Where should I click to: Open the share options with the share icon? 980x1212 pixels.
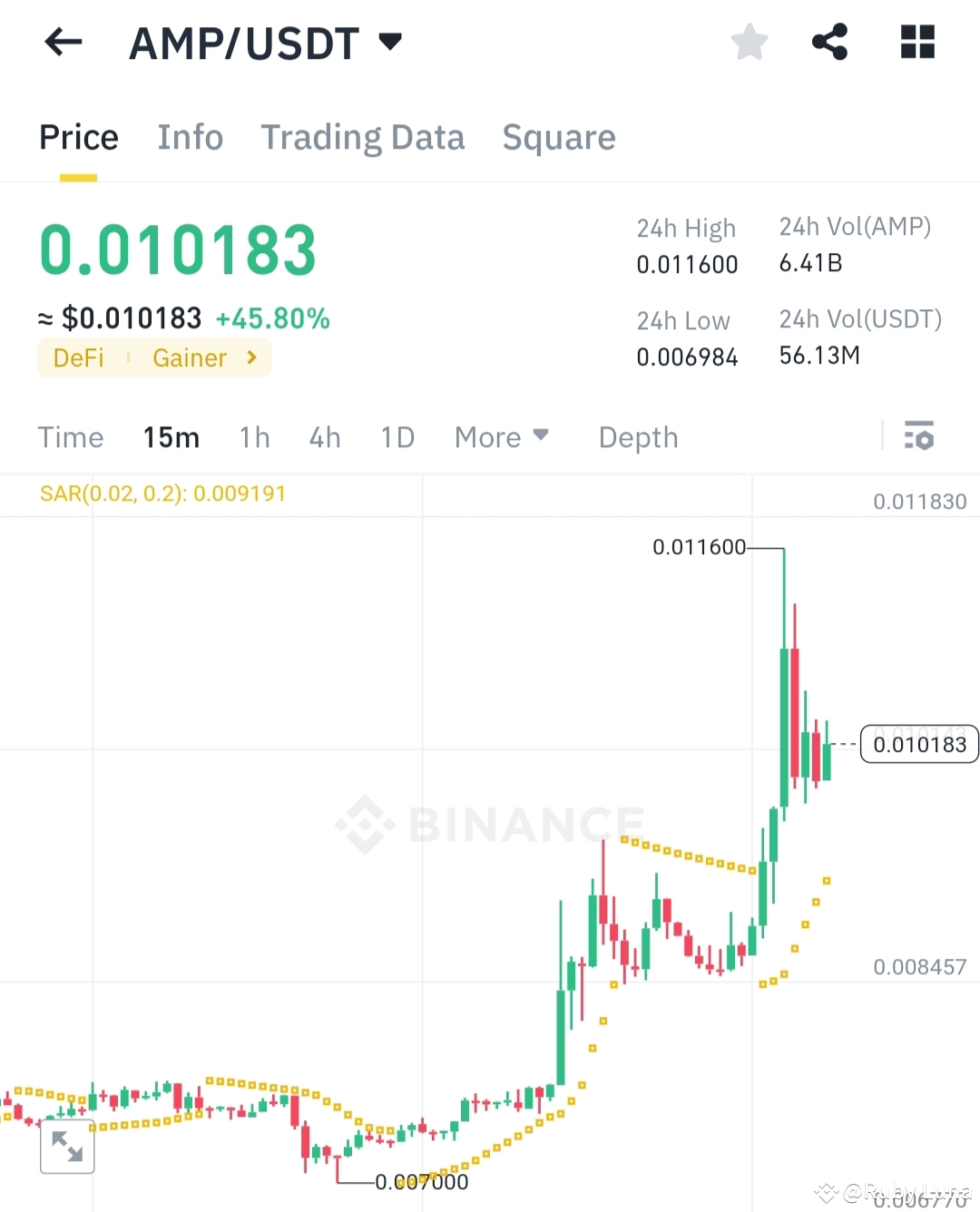click(x=828, y=42)
